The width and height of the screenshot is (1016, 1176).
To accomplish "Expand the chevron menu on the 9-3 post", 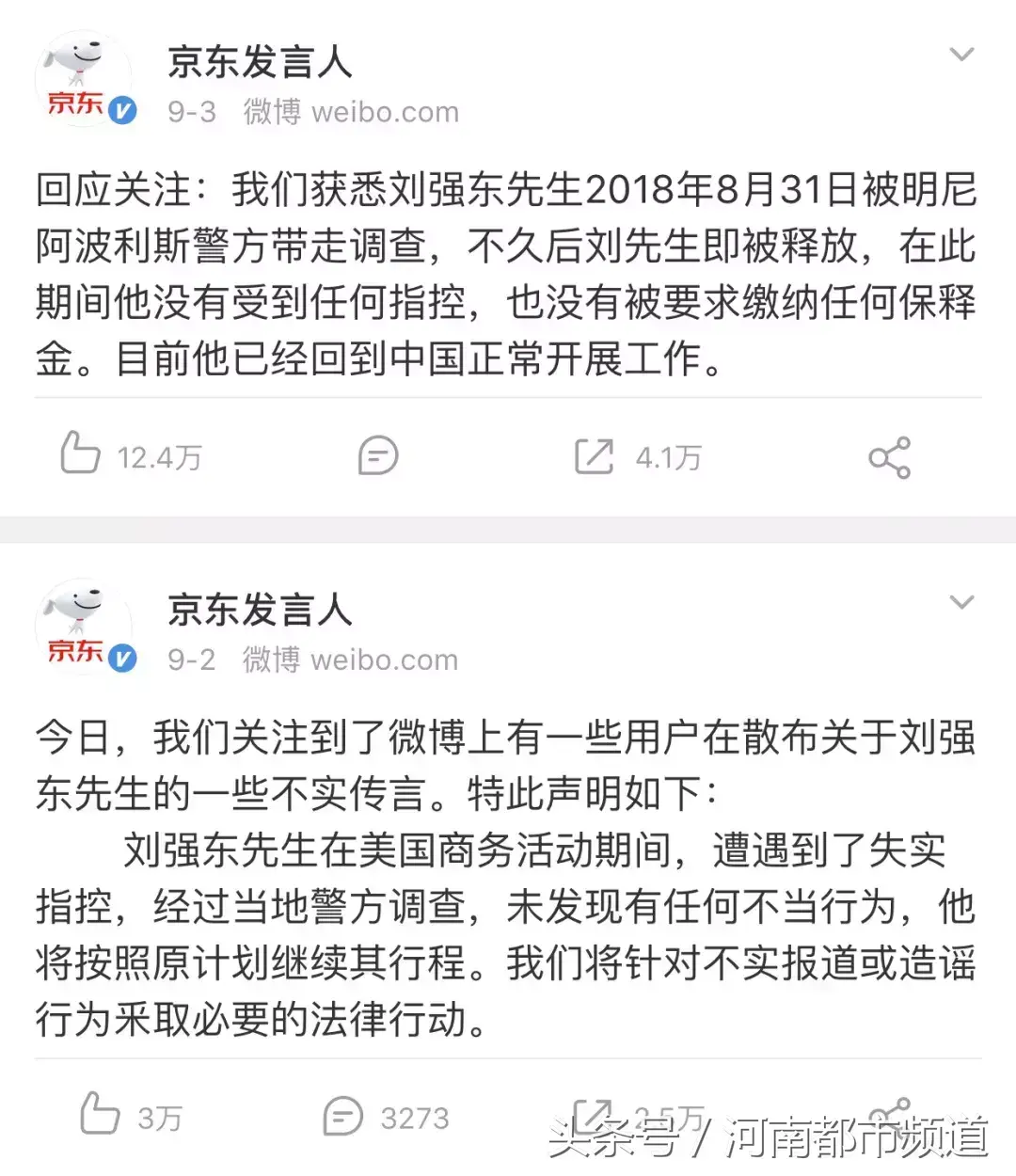I will click(x=961, y=55).
